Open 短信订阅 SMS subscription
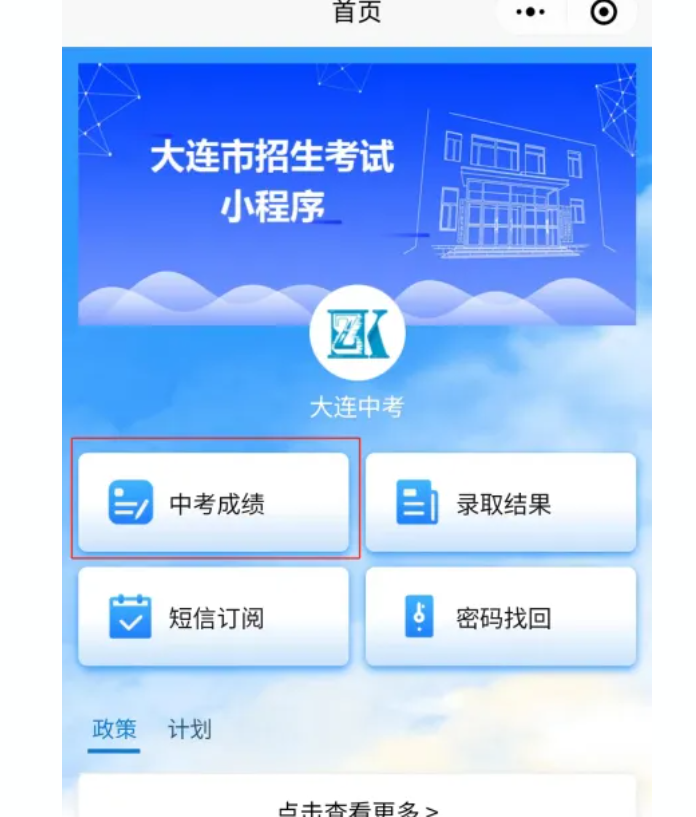Image resolution: width=696 pixels, height=817 pixels. click(x=213, y=617)
